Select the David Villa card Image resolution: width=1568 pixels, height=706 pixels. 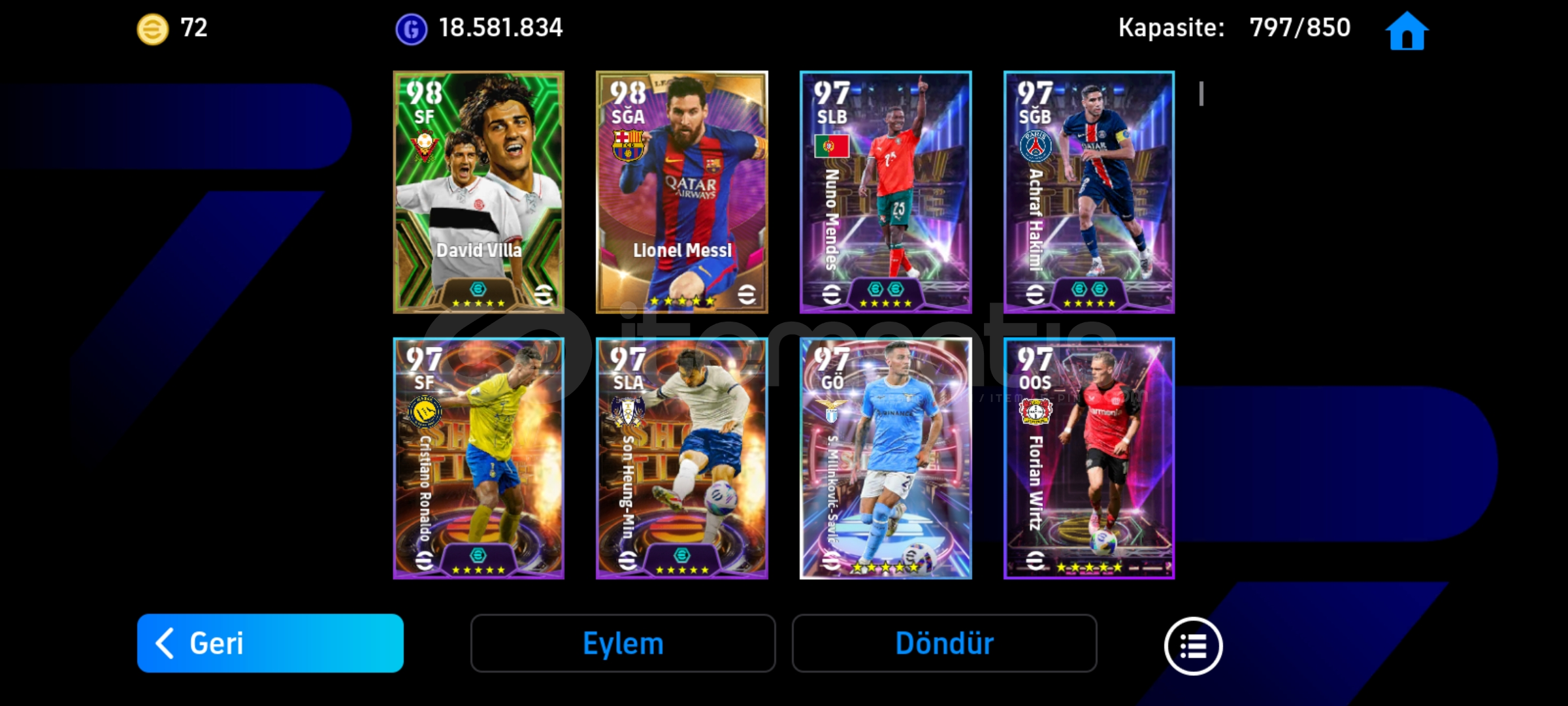tap(478, 192)
